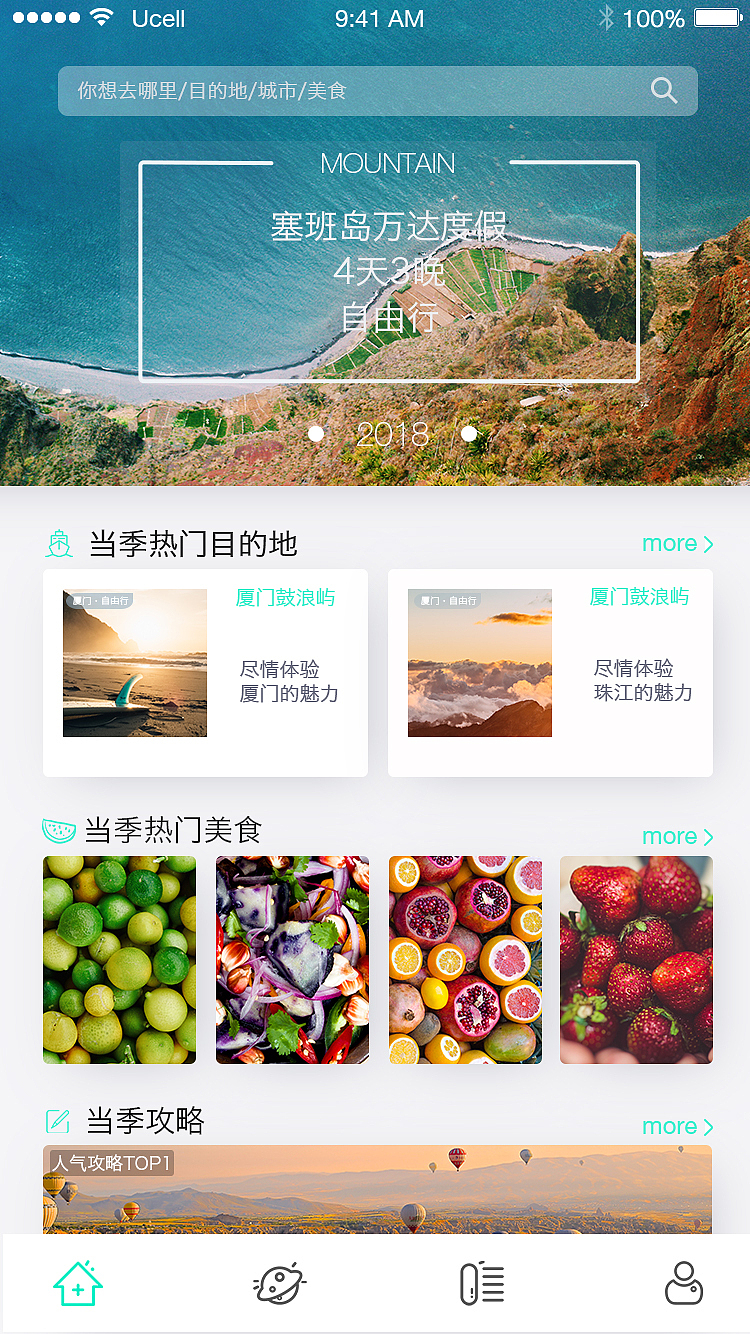Viewport: 750px width, 1334px height.
Task: Select the right carousel pagination dot
Action: coord(470,433)
